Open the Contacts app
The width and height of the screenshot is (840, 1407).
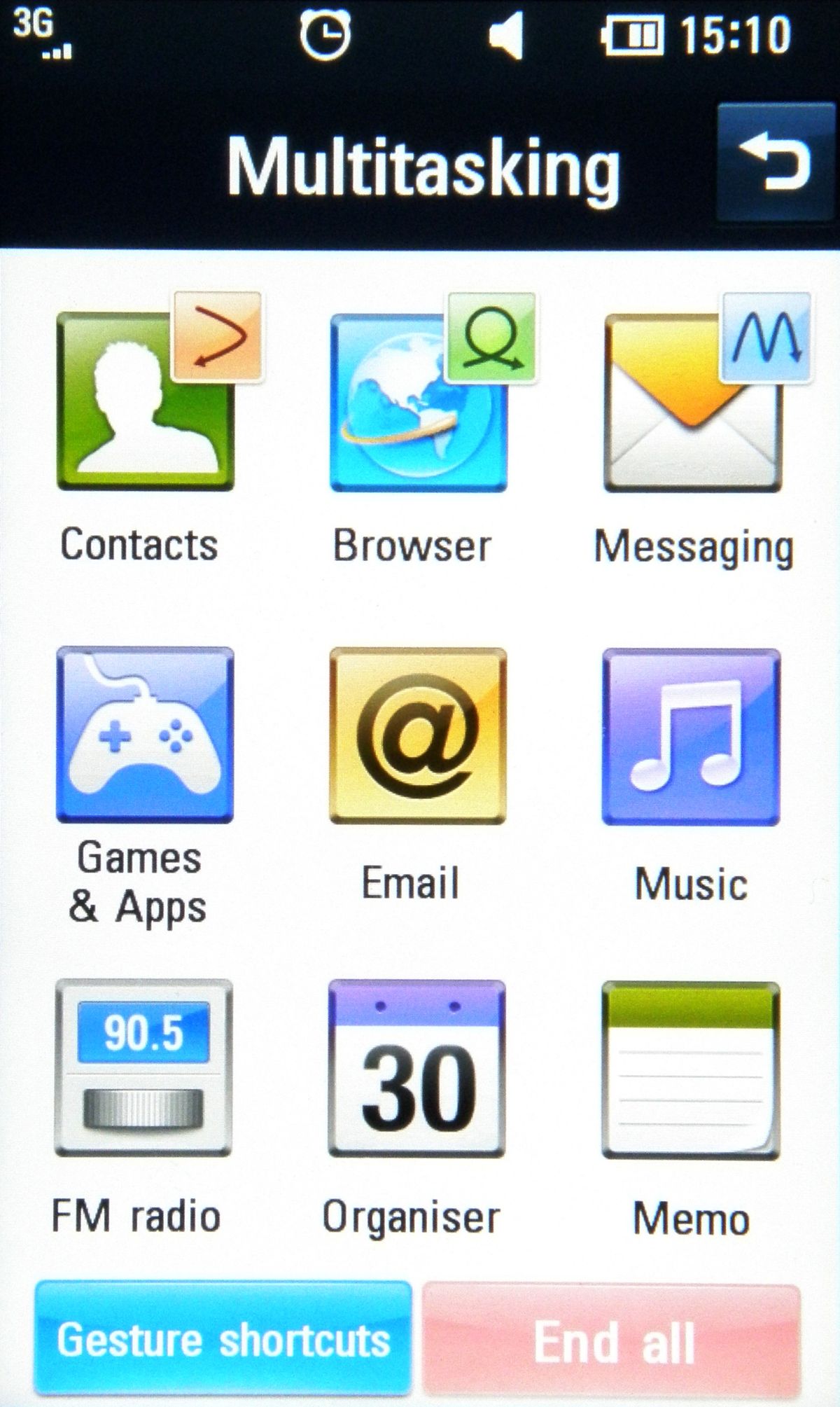pyautogui.click(x=145, y=401)
